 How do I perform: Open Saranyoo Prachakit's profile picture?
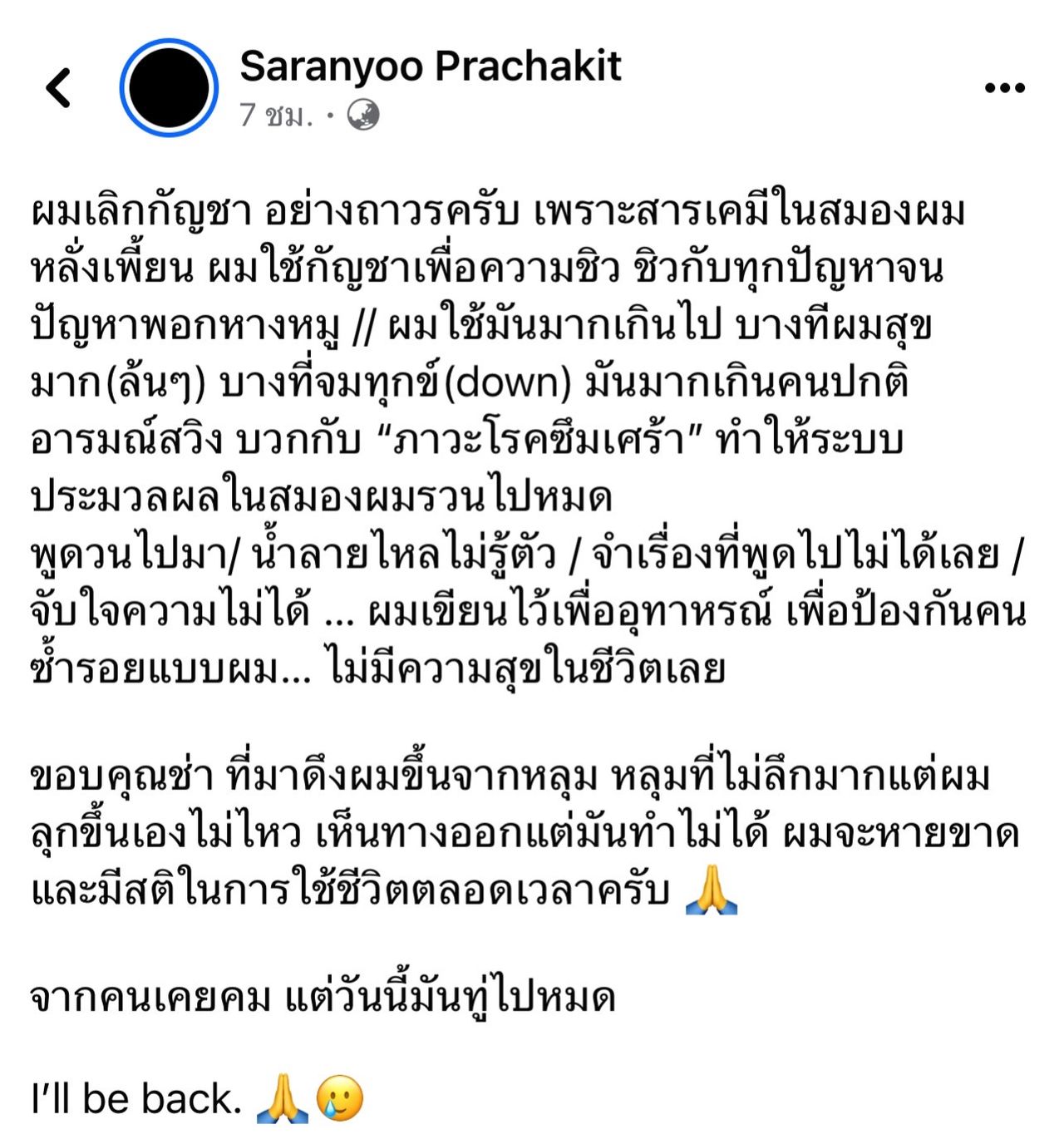[169, 87]
